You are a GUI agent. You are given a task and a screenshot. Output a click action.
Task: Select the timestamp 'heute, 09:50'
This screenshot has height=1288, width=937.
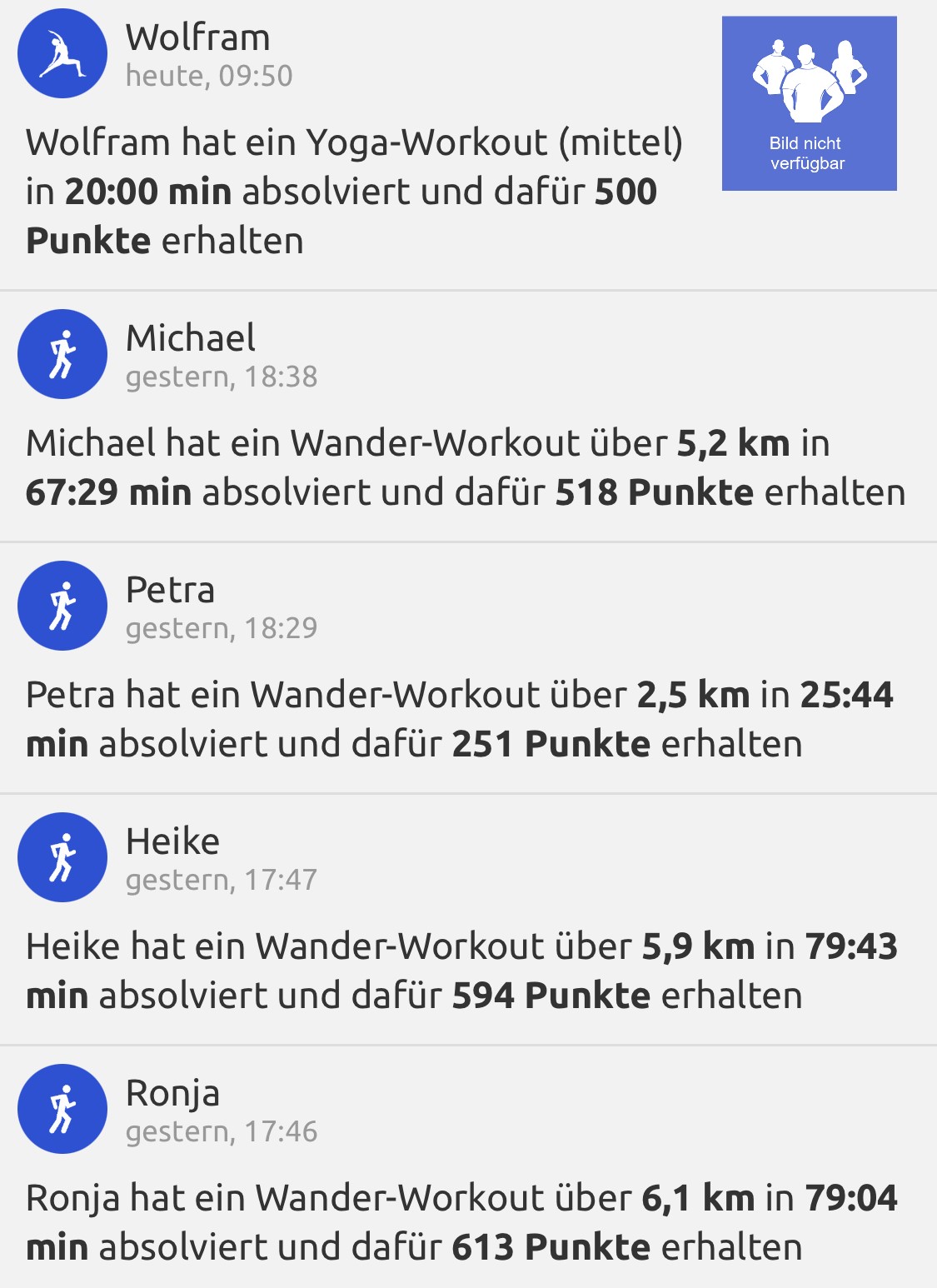click(207, 77)
